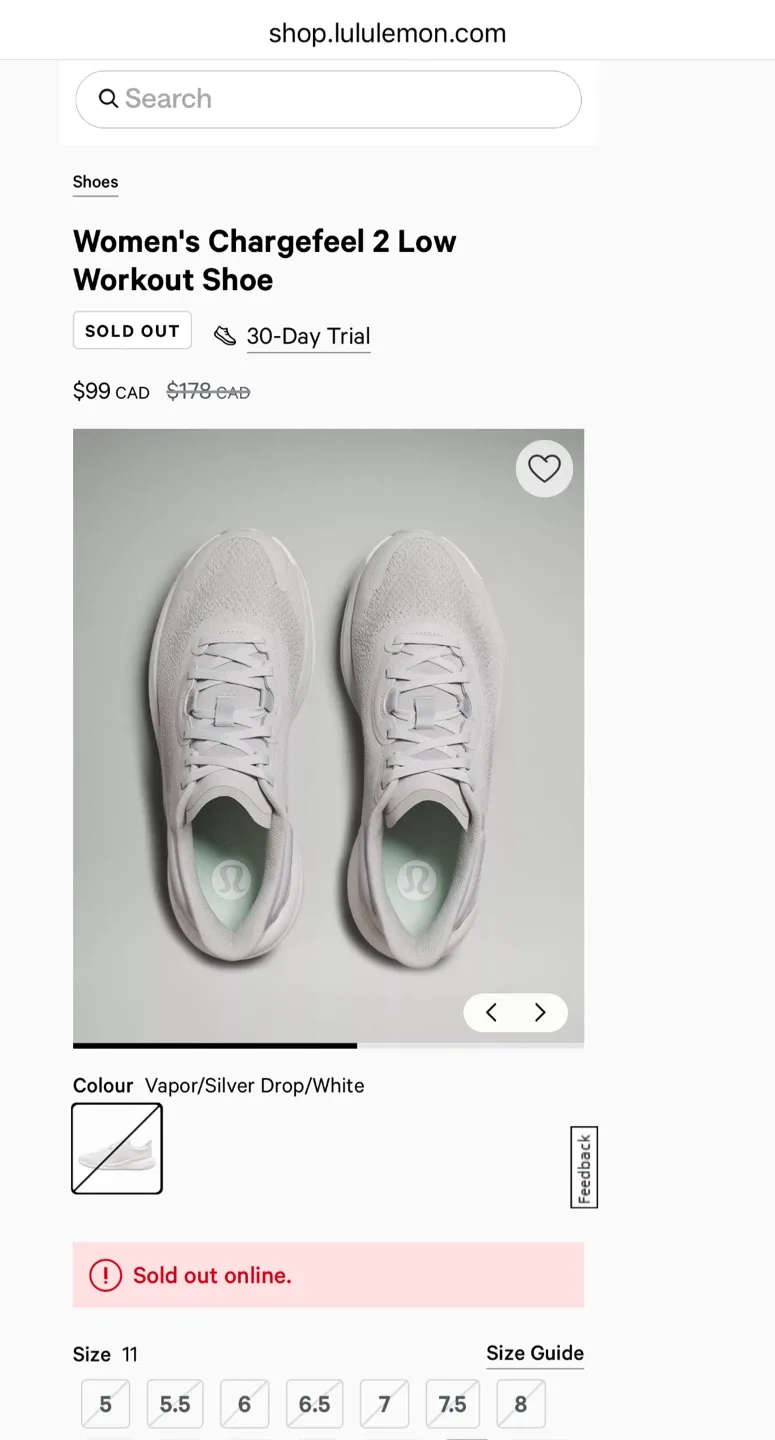Select the Vapor/Silver Drop/White colour swatch
Screen dimensions: 775x1440
(x=117, y=1148)
